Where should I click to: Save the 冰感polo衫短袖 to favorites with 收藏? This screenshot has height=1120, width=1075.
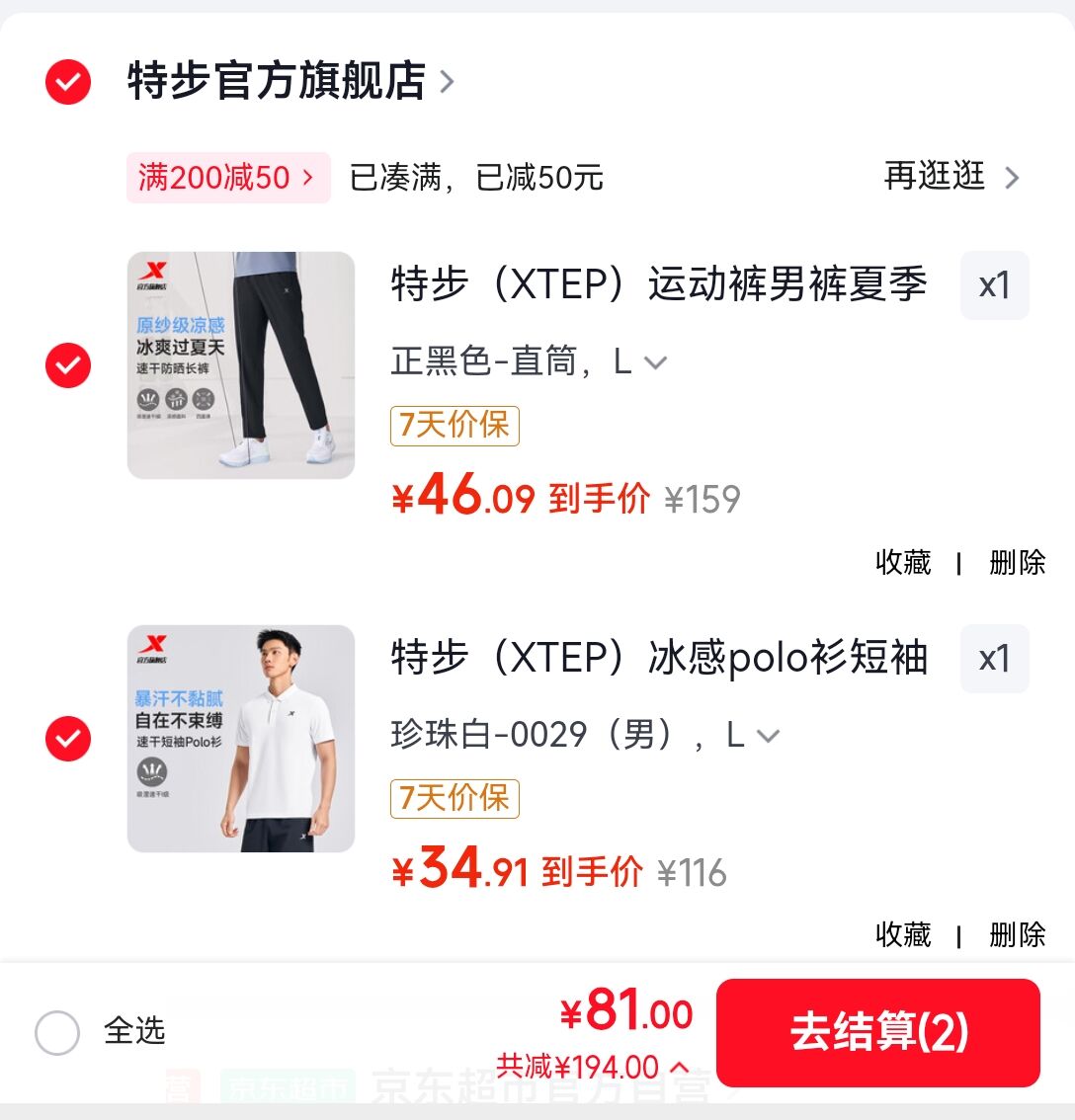click(x=903, y=934)
